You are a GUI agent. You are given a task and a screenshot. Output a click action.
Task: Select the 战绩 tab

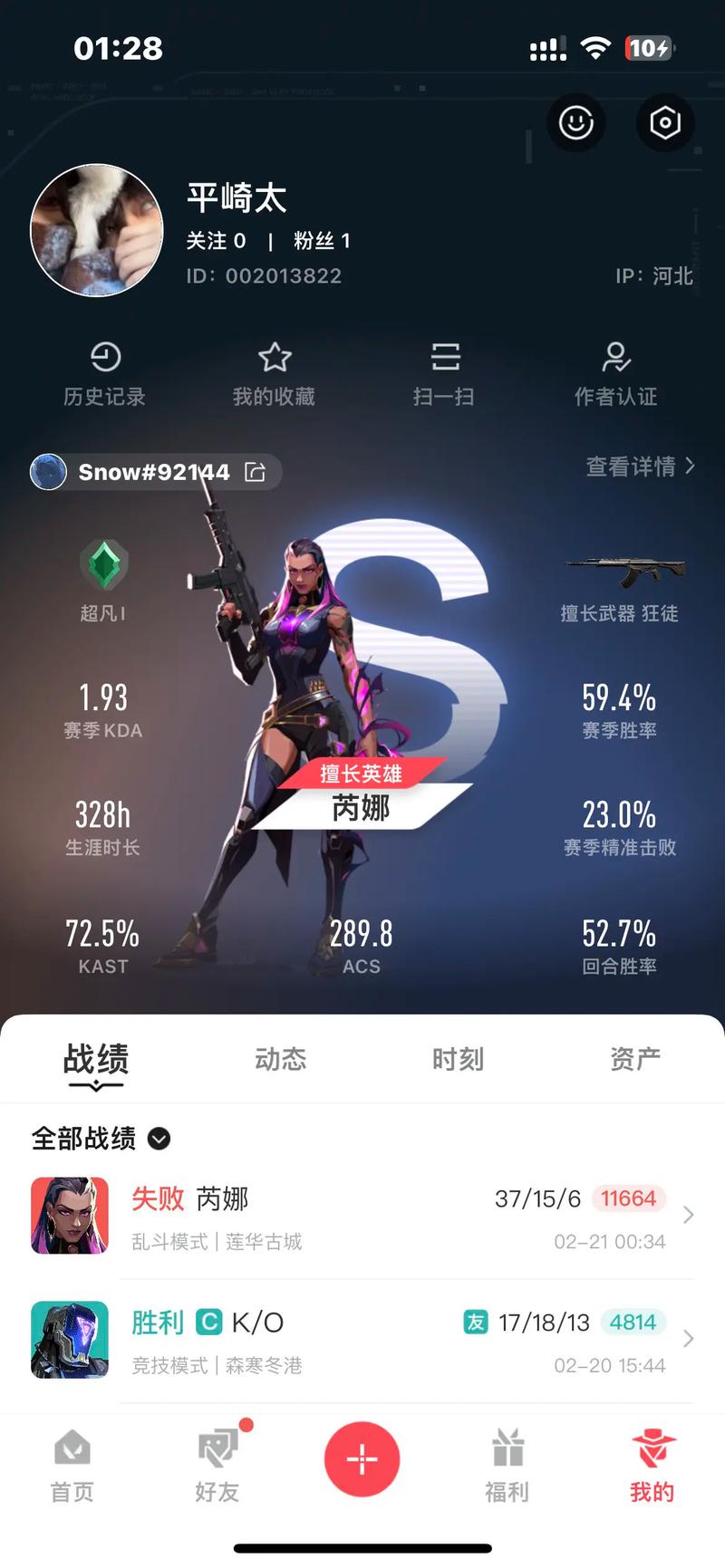95,1059
